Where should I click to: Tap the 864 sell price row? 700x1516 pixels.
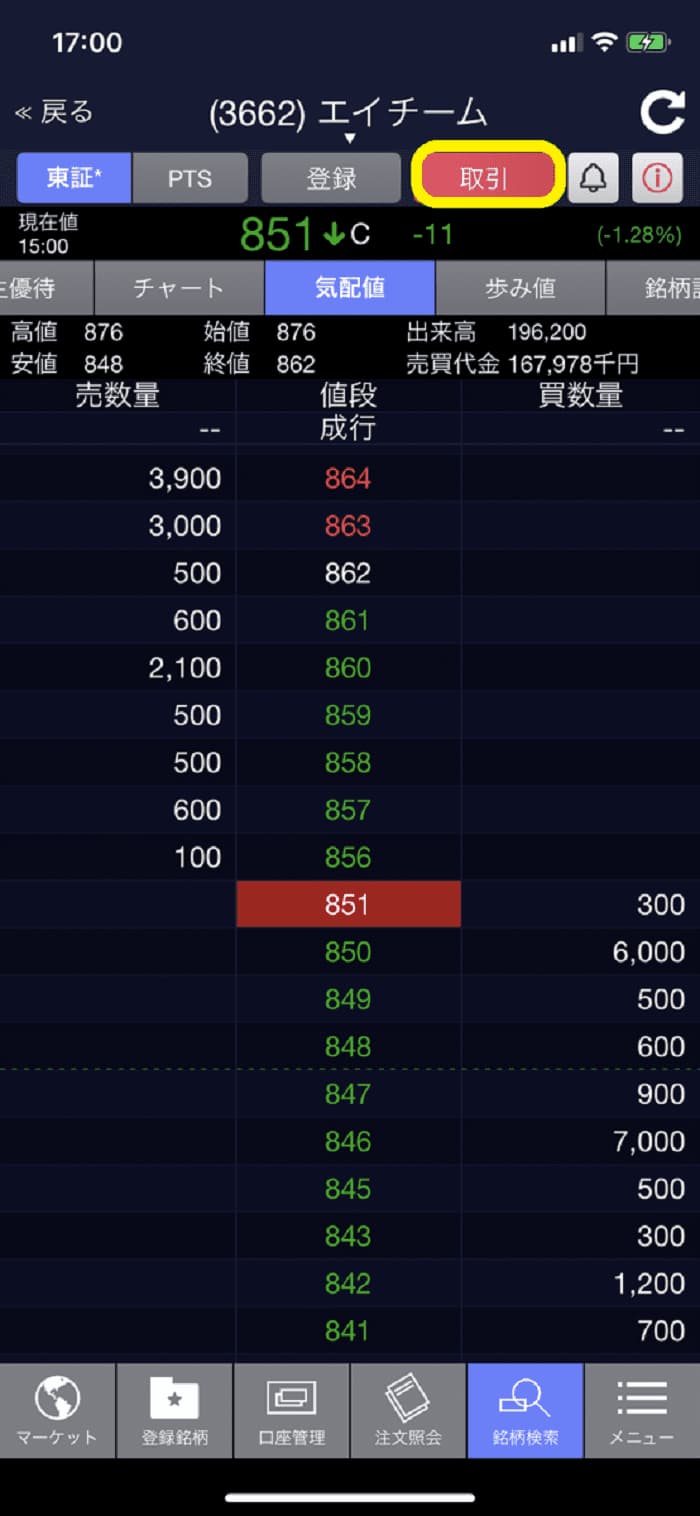tap(350, 478)
